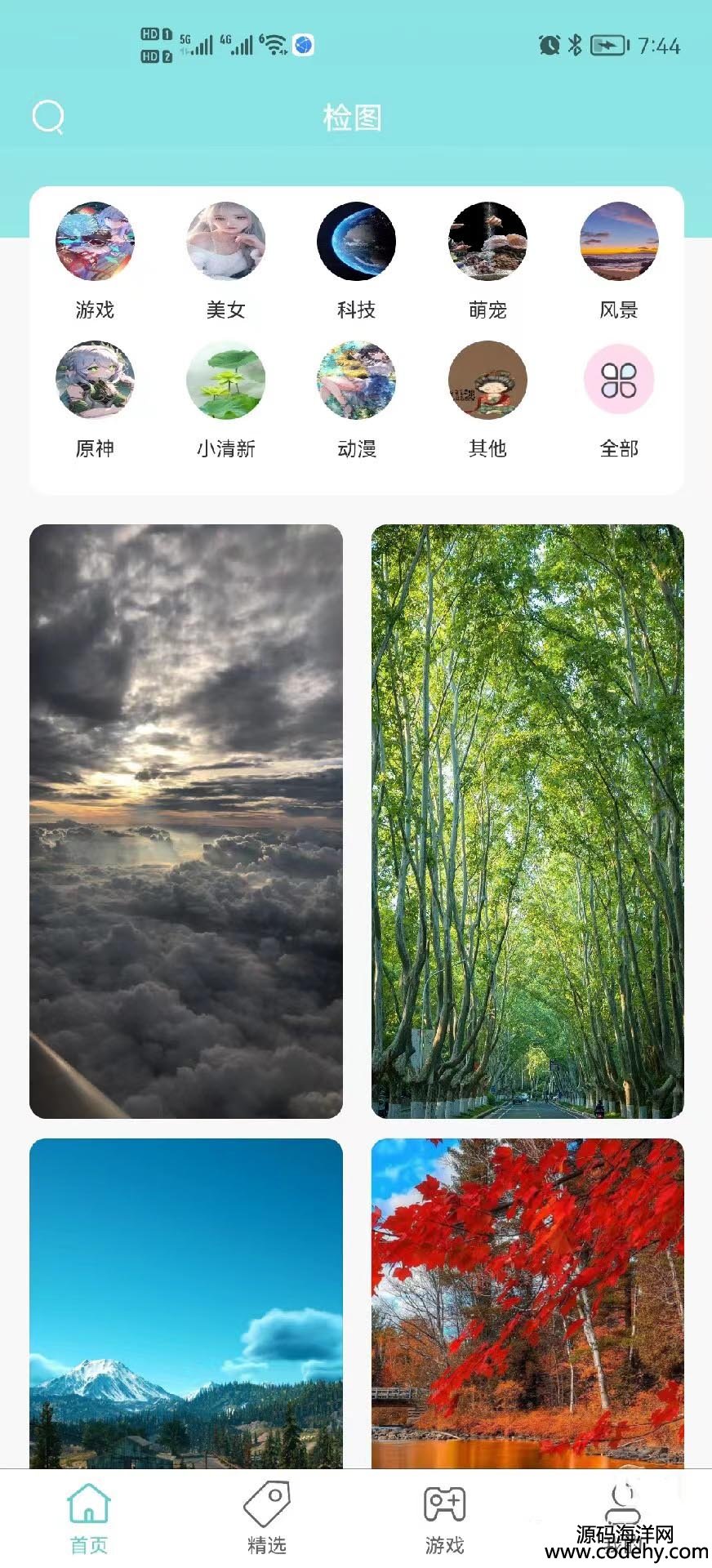Screen dimensions: 712x1568
Task: Open the green tree-lined road wallpaper
Action: (x=527, y=821)
